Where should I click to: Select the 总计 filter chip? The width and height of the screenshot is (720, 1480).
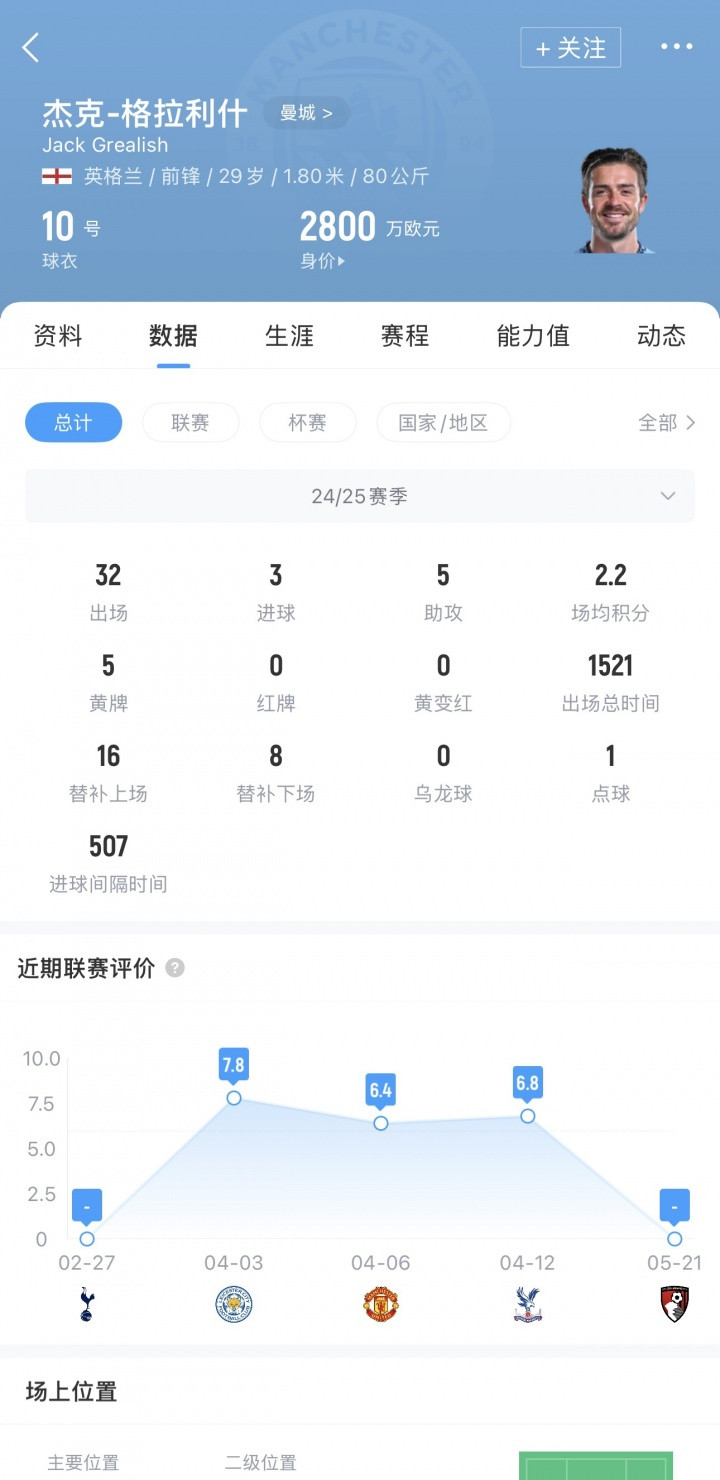point(73,423)
